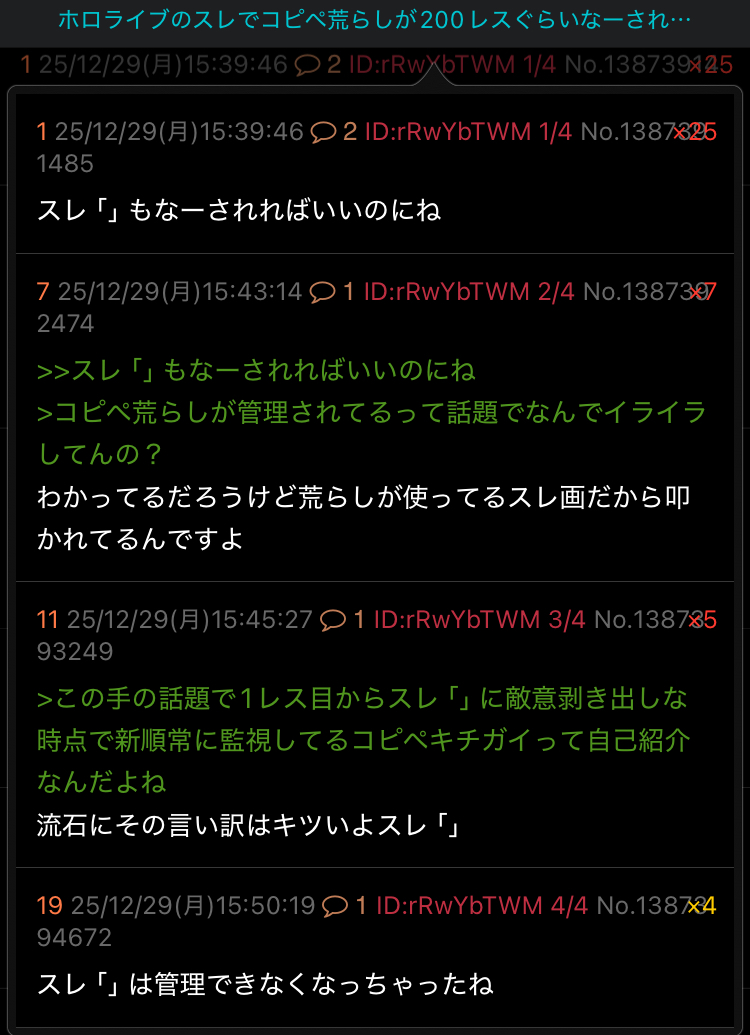Tap ID rRwYbTWM 1/4 on post 1

click(461, 132)
